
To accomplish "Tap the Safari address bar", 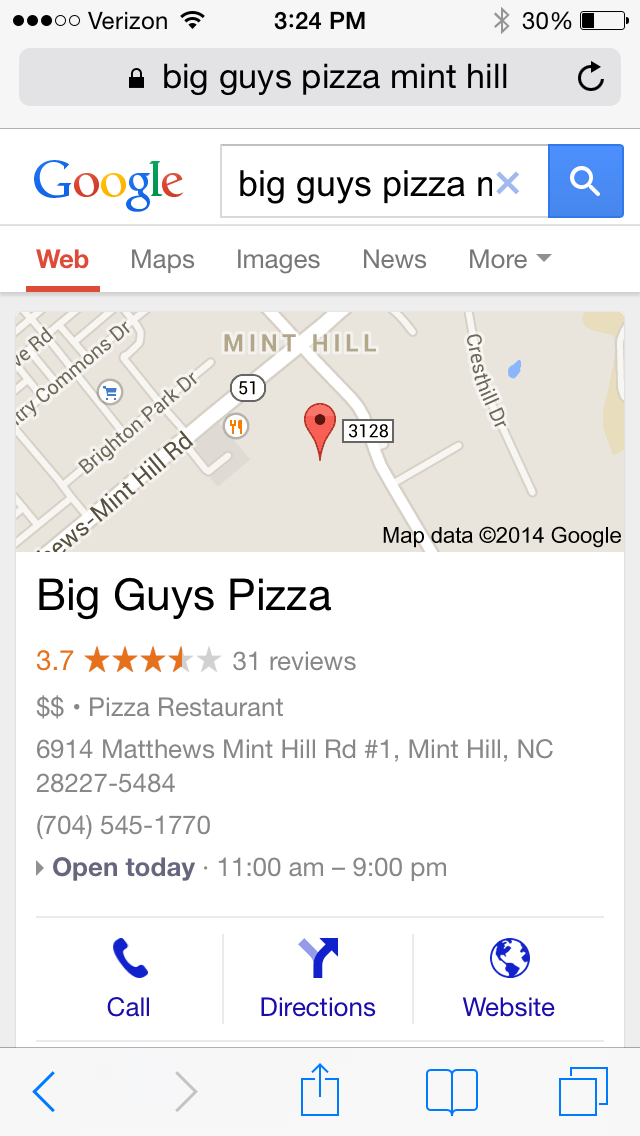I will coord(320,77).
